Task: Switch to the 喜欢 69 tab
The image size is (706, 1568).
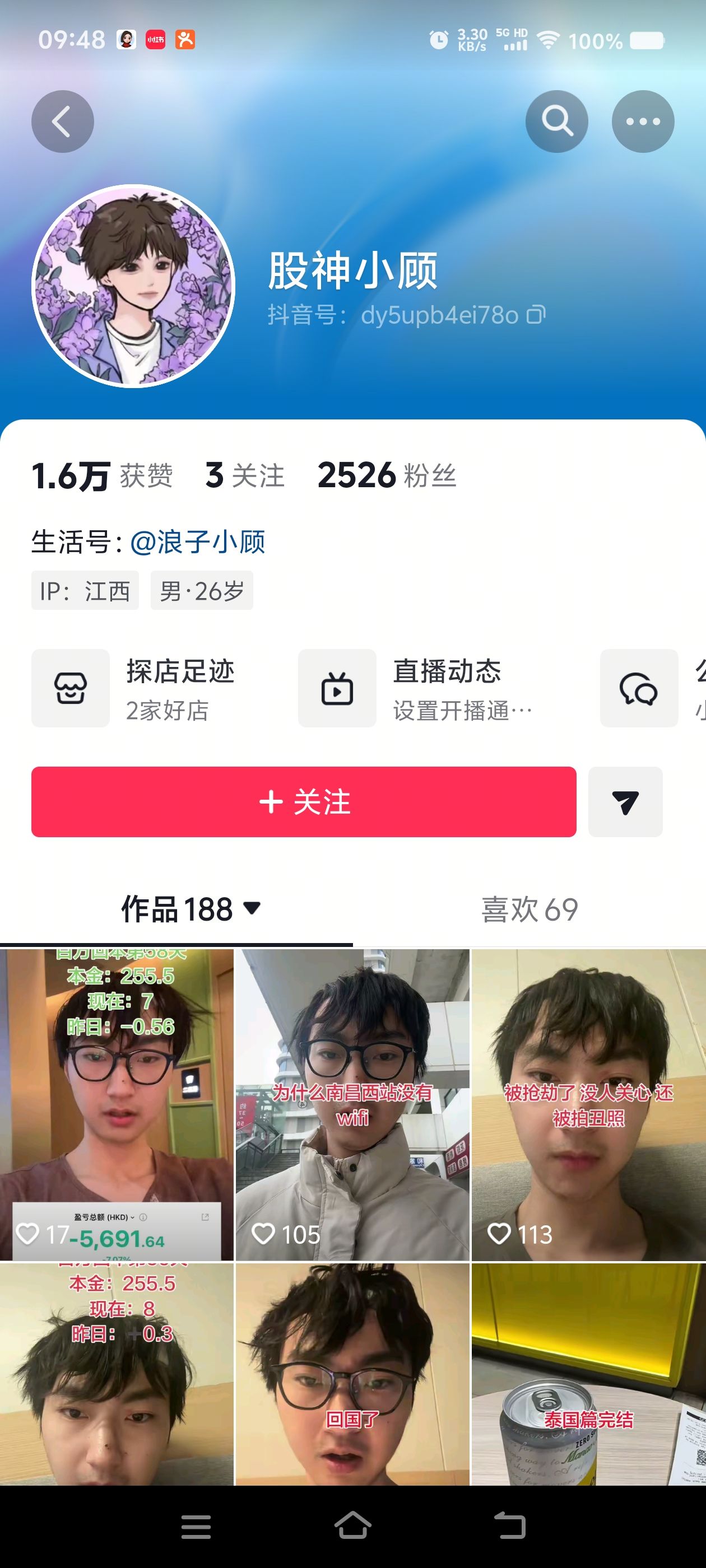Action: 529,909
